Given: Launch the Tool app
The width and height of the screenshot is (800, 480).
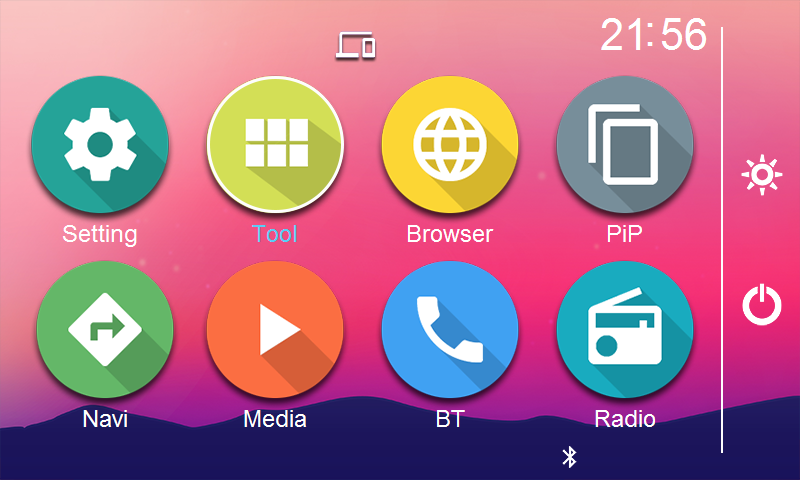Looking at the screenshot, I should click(x=275, y=145).
